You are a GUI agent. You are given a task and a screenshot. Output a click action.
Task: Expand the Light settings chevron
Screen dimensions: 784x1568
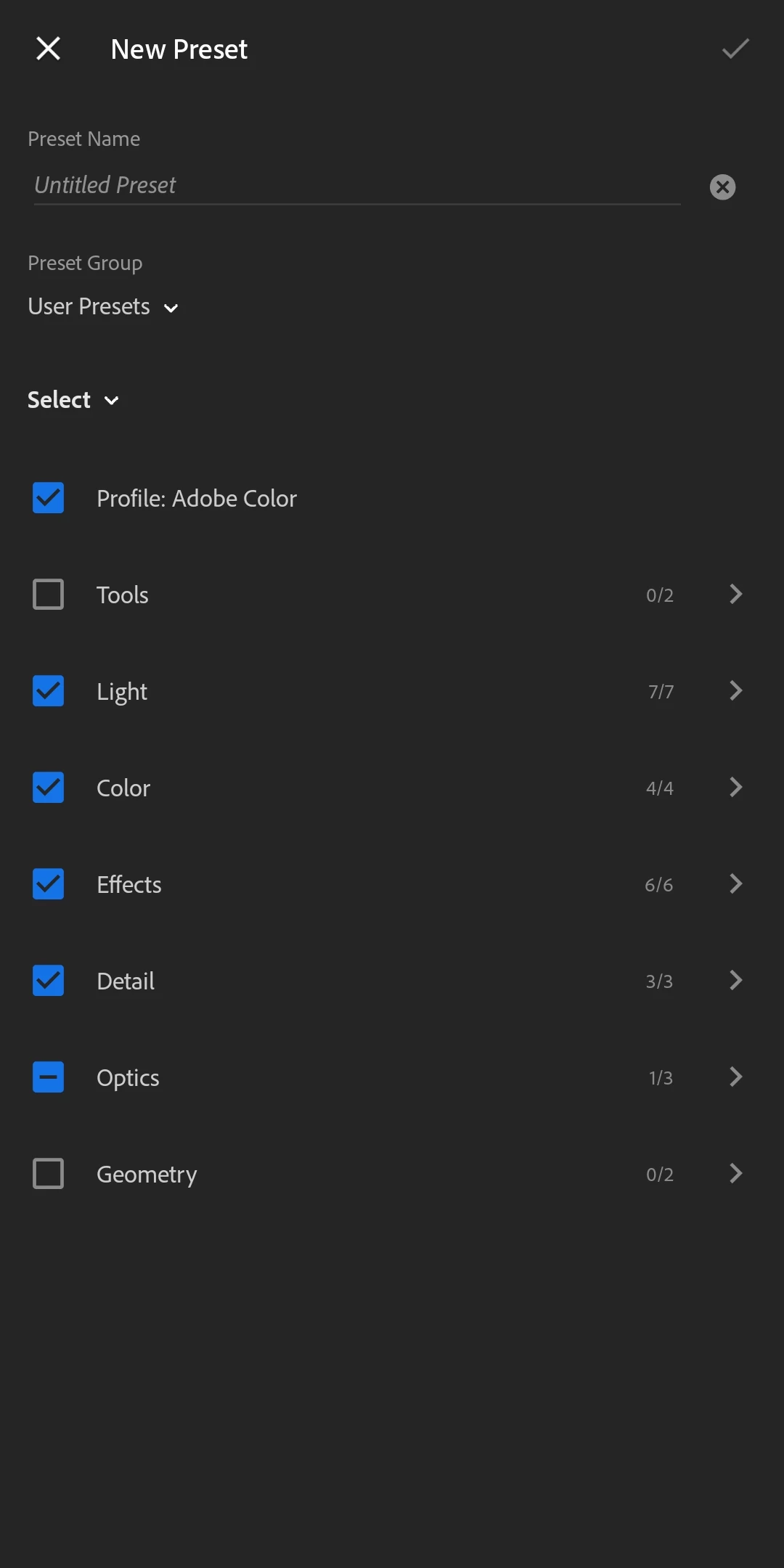735,691
